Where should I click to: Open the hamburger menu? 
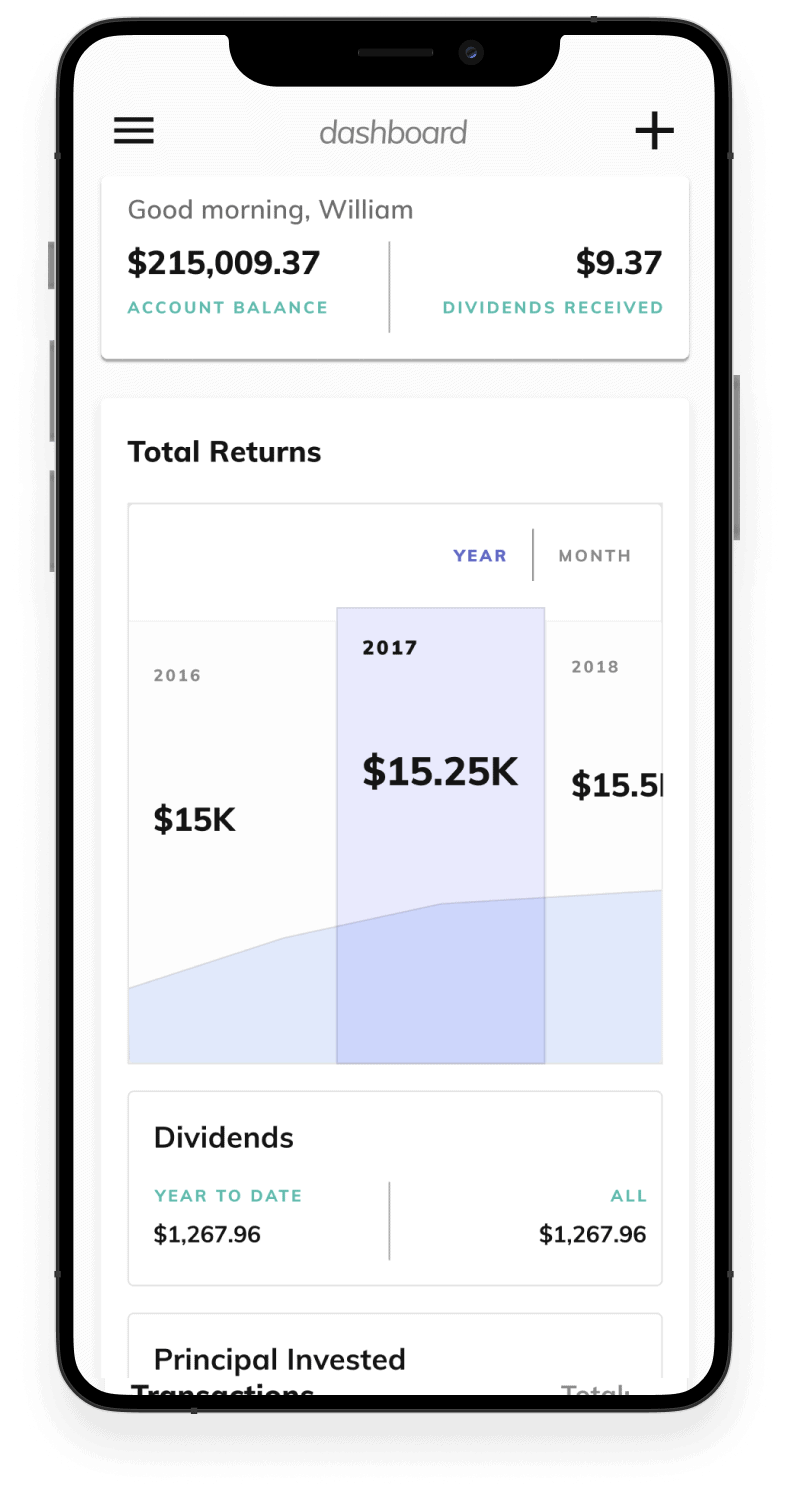[133, 131]
